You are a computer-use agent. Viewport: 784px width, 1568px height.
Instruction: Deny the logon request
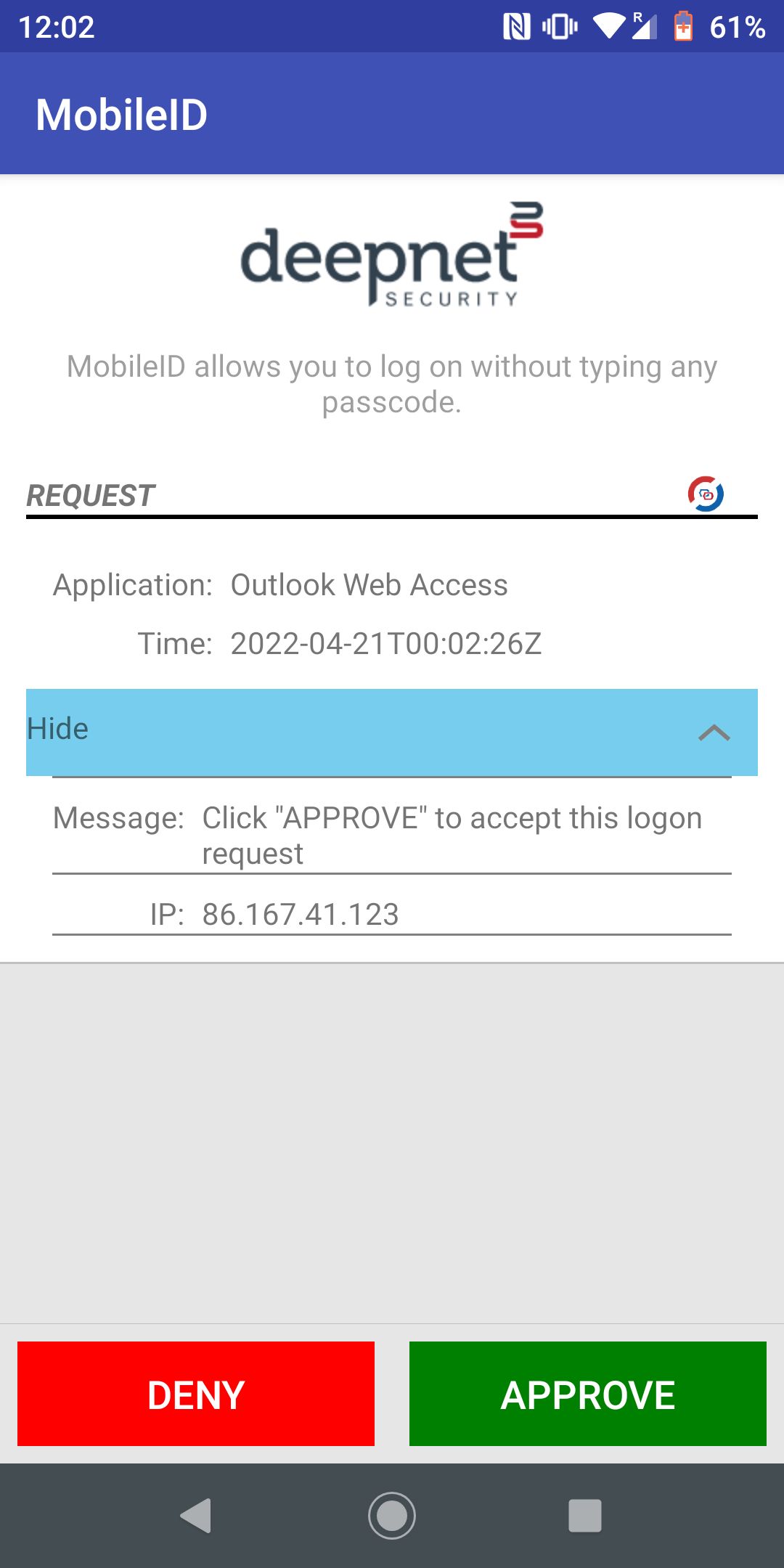click(x=196, y=1394)
